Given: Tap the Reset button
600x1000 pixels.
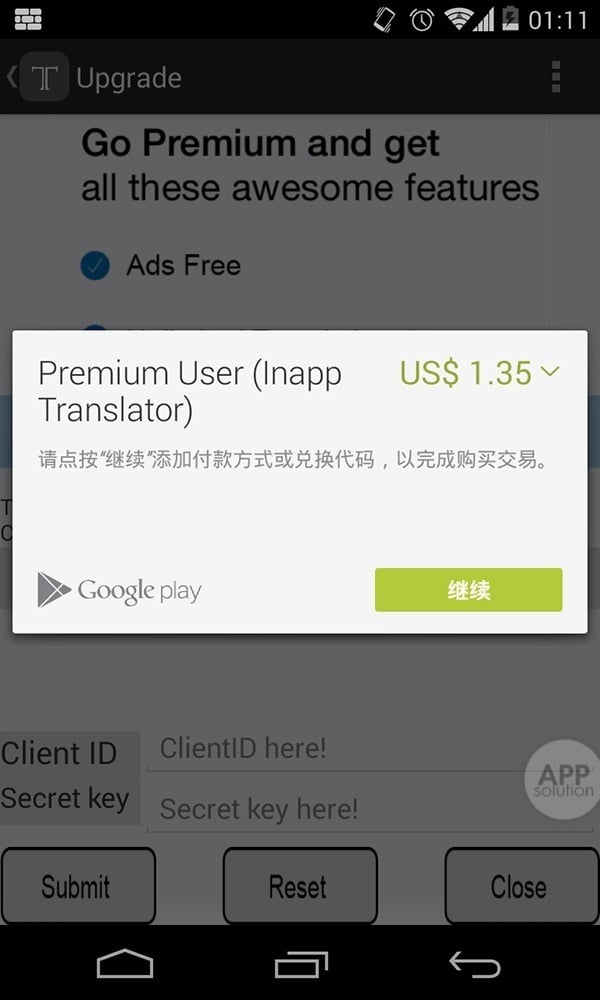Looking at the screenshot, I should 299,886.
